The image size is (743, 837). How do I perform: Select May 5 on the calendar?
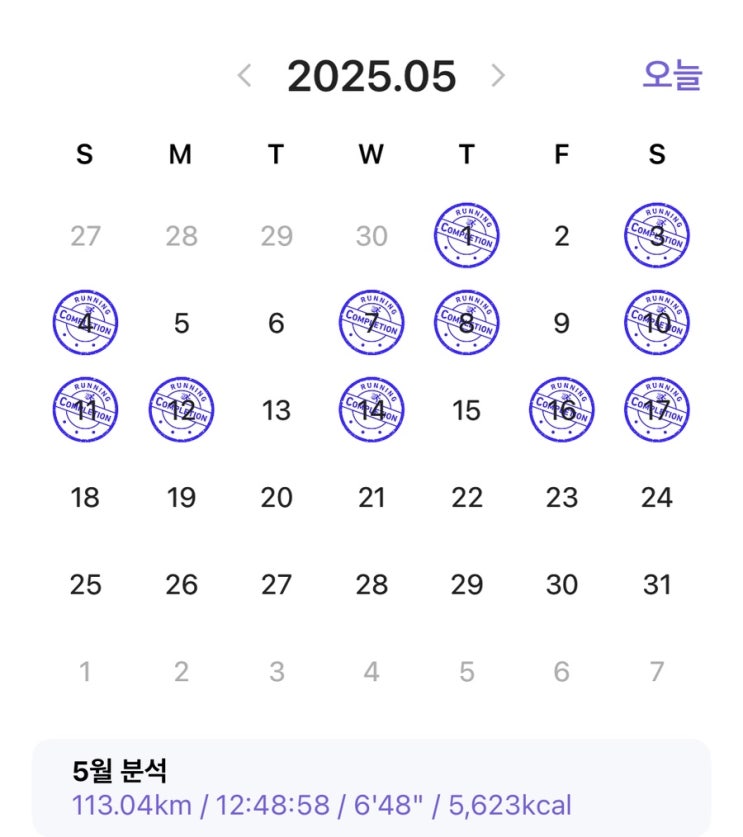coord(181,323)
